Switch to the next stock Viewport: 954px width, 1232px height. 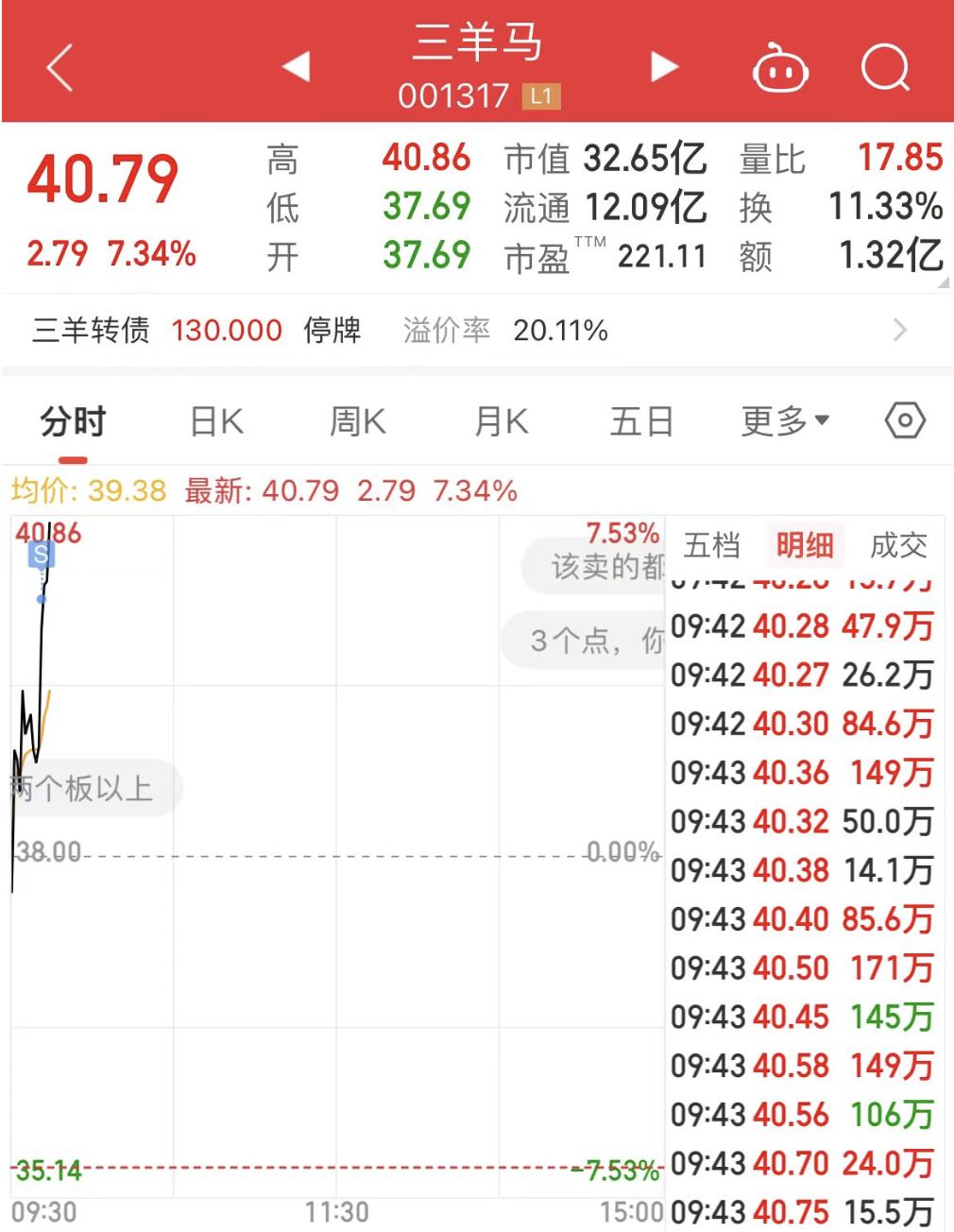664,66
